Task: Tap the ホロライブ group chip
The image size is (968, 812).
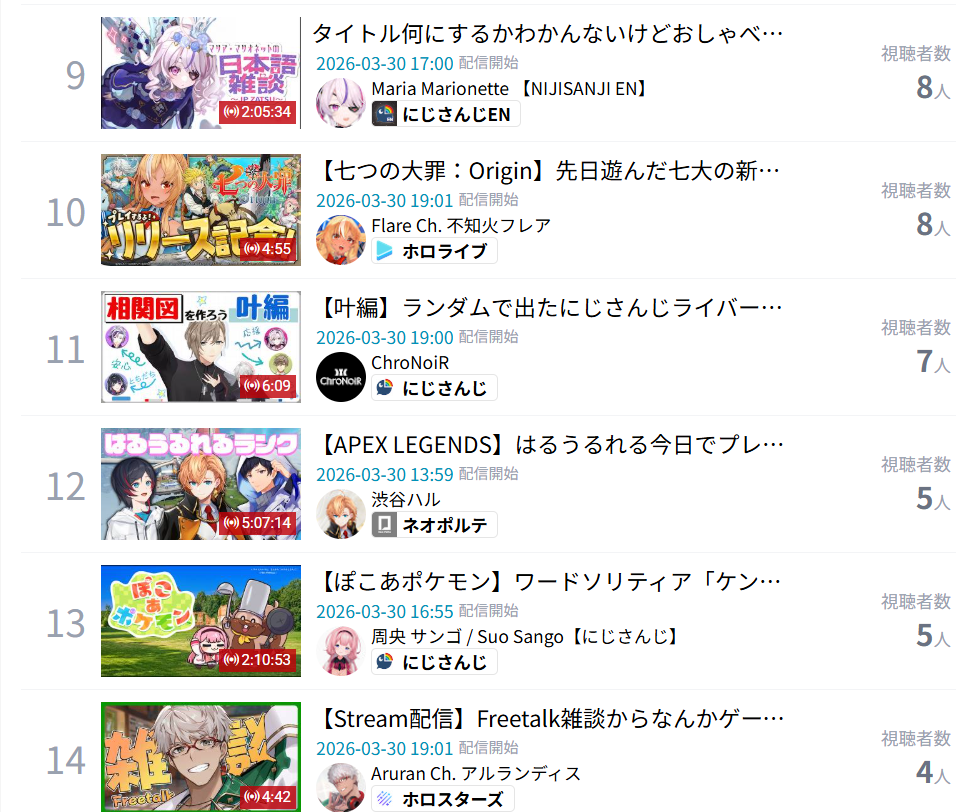Action: tap(435, 251)
